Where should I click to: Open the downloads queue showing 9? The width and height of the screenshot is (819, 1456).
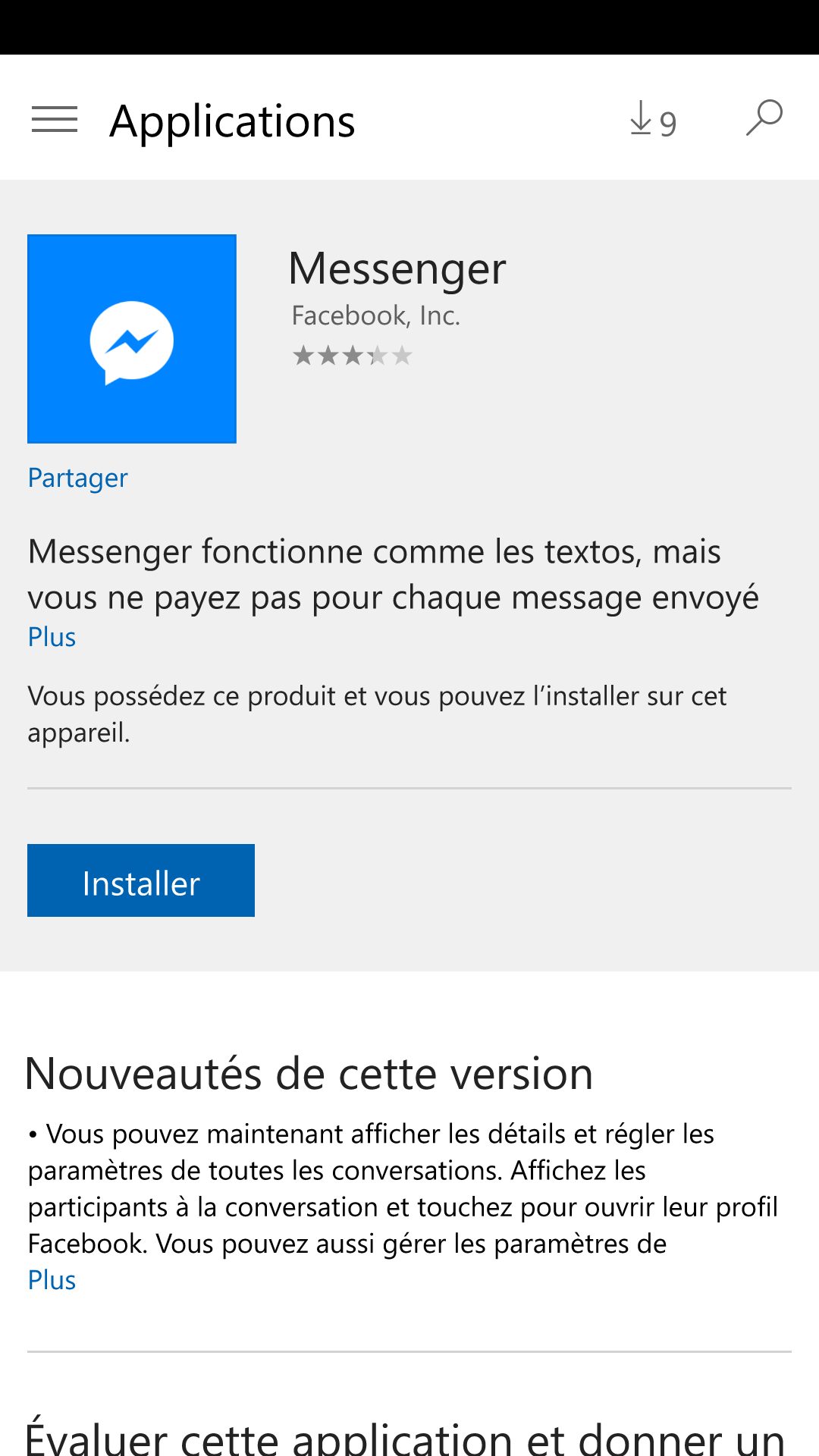click(x=653, y=120)
